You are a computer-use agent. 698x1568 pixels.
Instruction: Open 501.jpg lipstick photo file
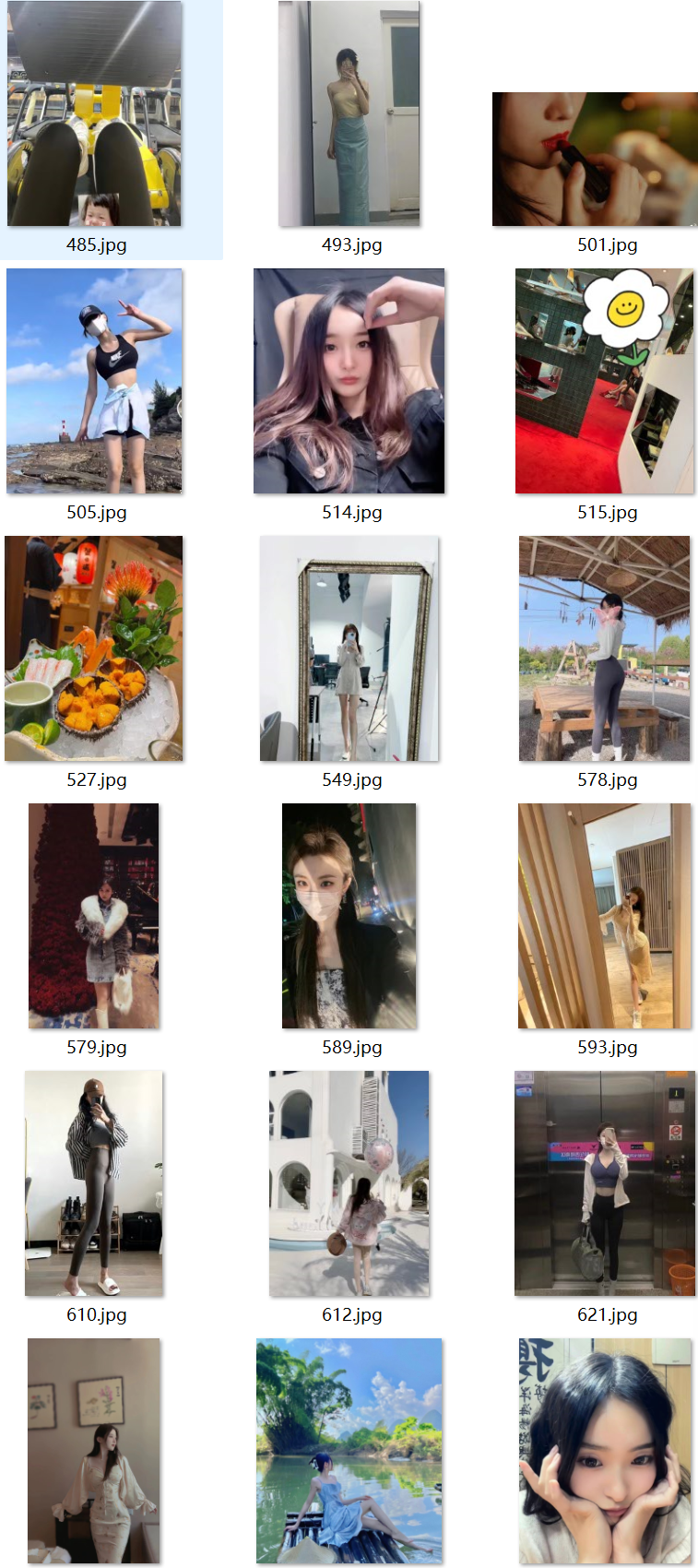595,159
